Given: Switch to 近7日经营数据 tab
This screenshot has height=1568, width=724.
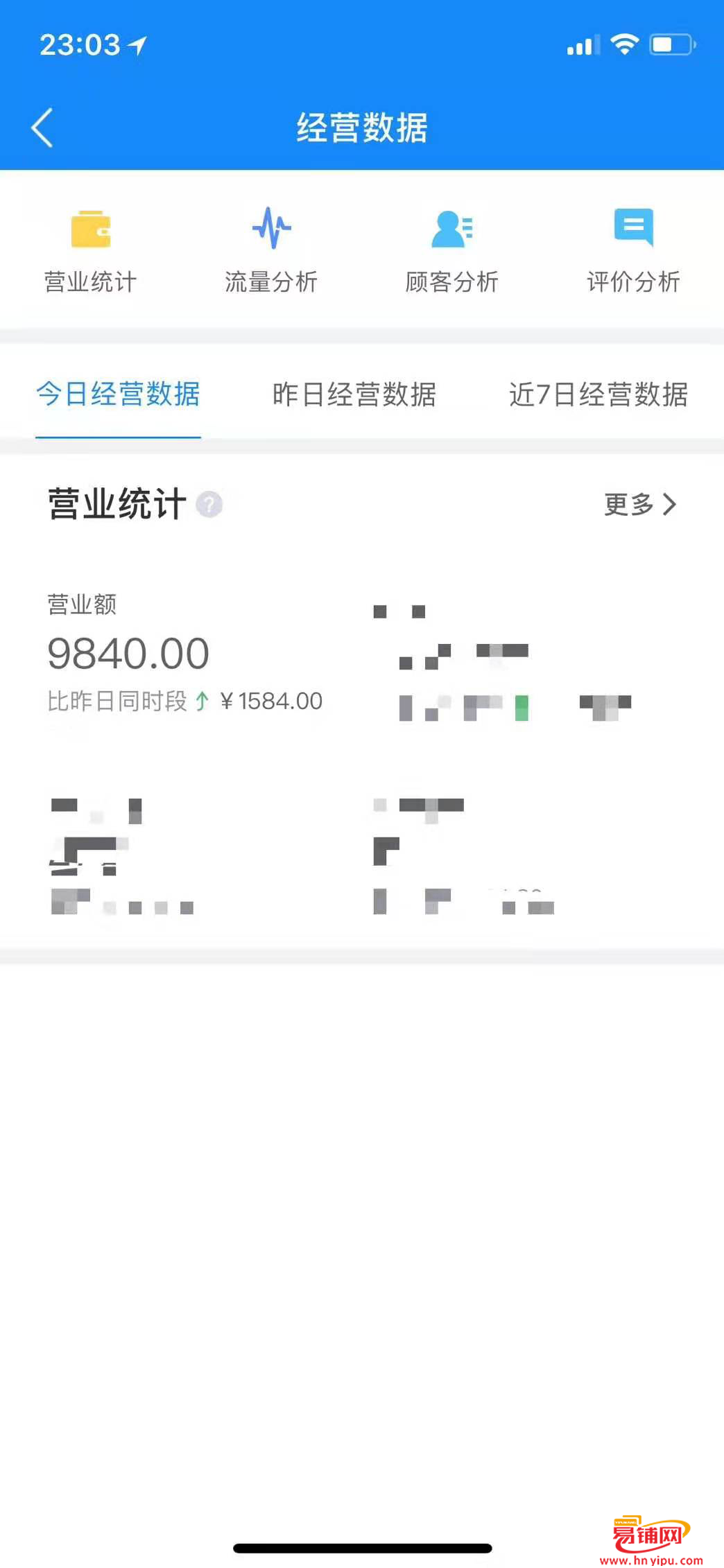Looking at the screenshot, I should coord(598,394).
